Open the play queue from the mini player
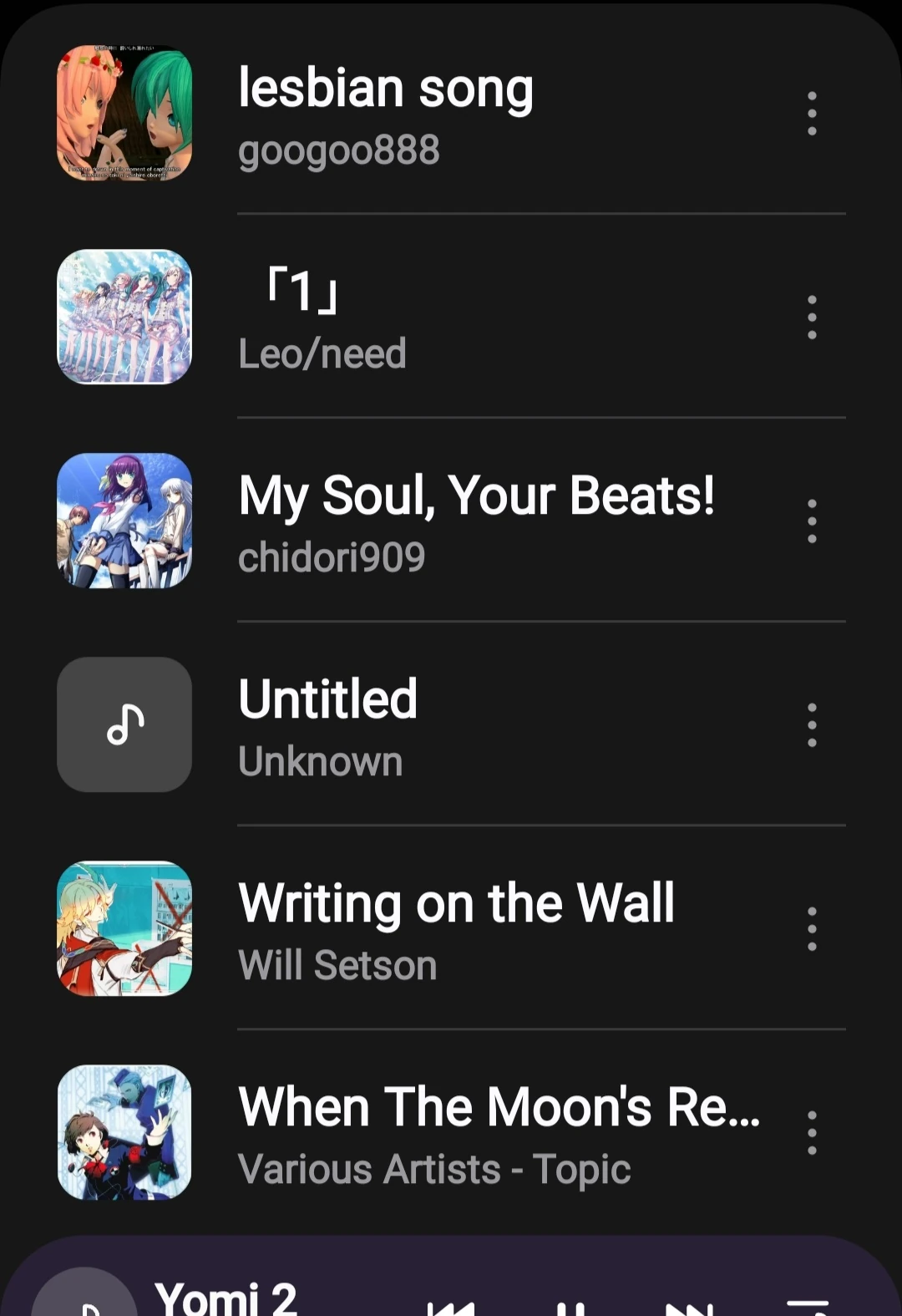Screen dimensions: 902x1316 pyautogui.click(x=808, y=1307)
